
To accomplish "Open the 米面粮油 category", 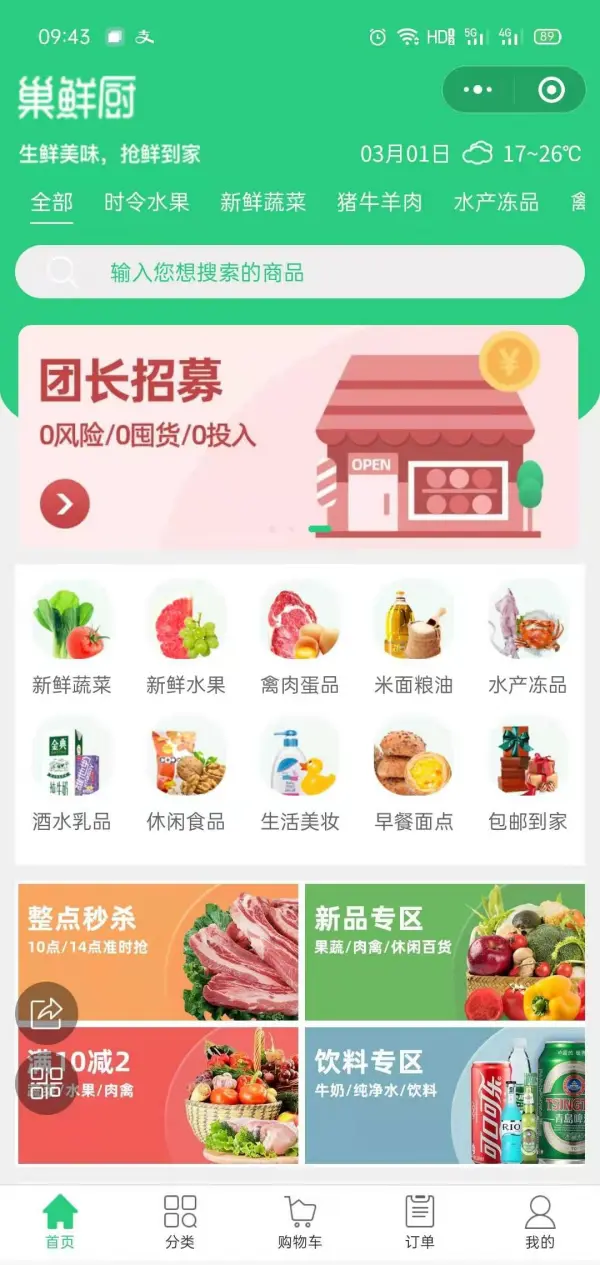I will pyautogui.click(x=413, y=640).
